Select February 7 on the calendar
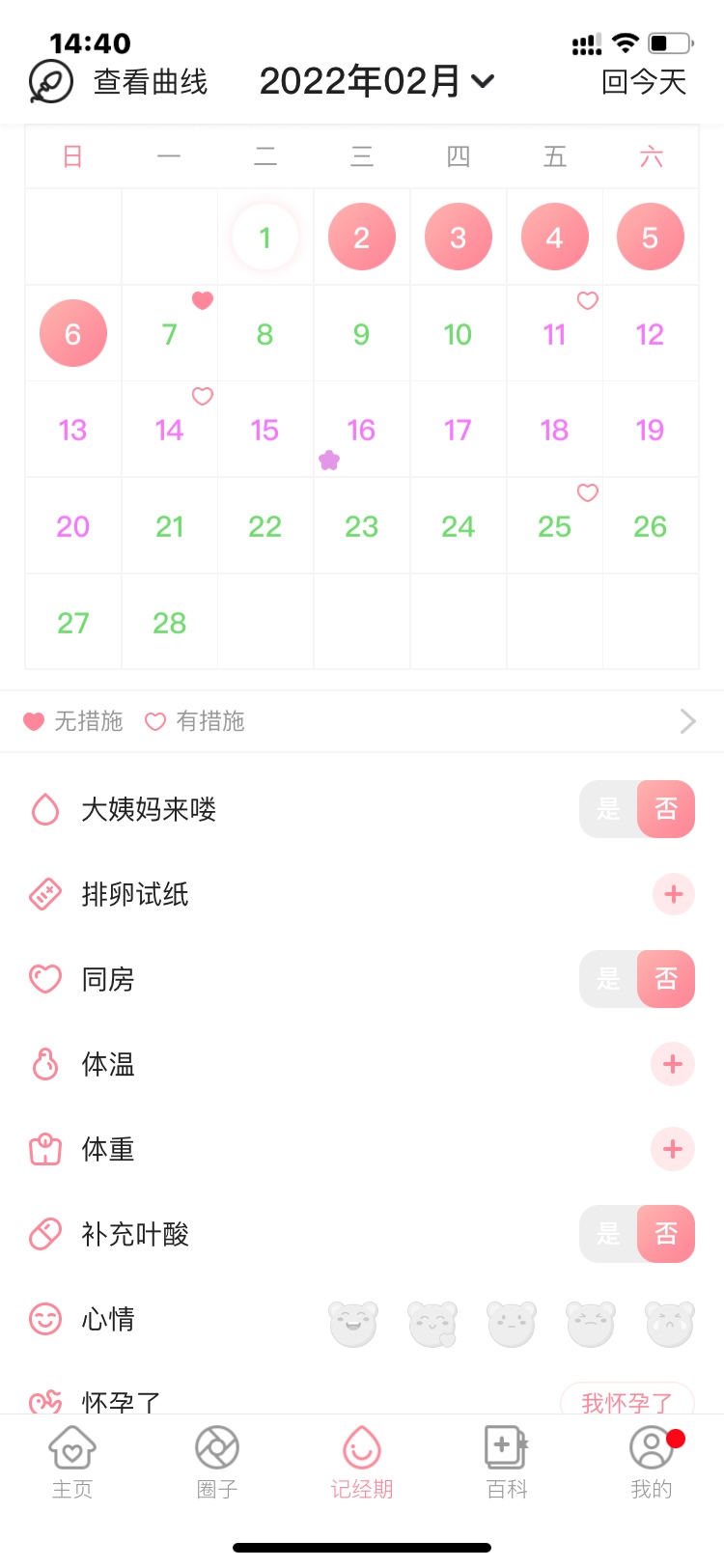 169,334
